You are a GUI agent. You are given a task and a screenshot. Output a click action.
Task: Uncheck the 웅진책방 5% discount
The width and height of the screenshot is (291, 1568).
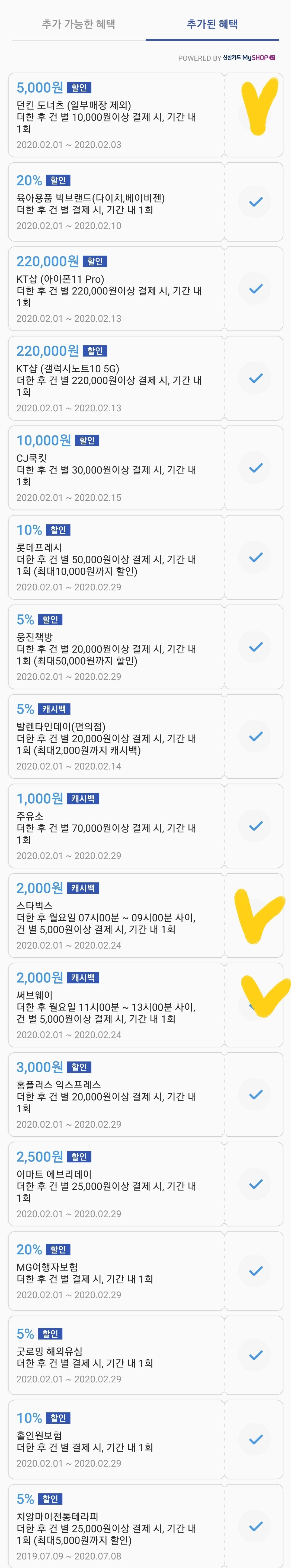[x=255, y=646]
